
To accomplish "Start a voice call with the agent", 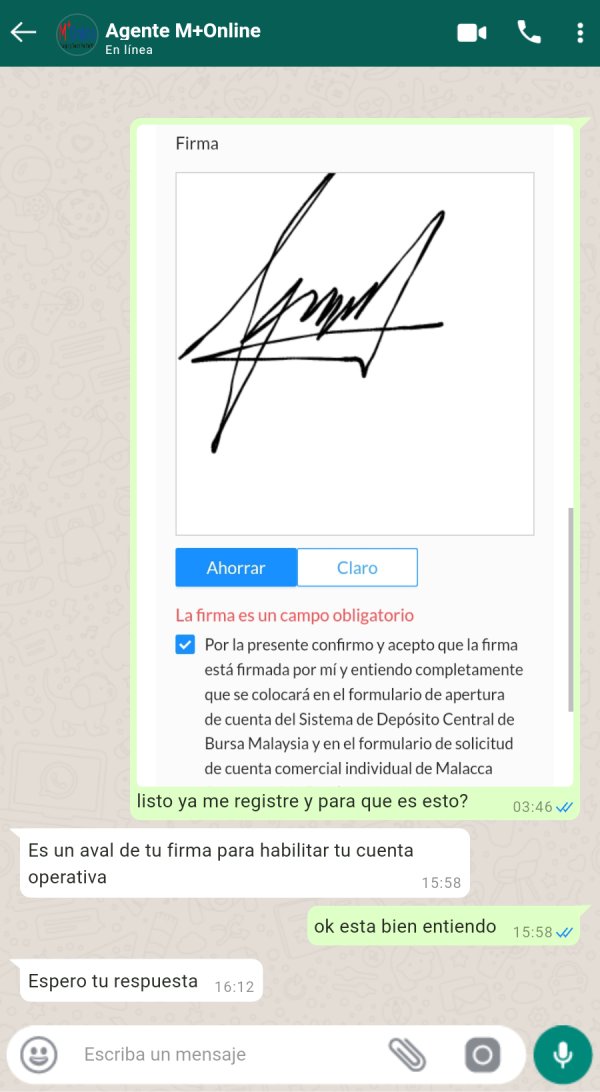I will 529,32.
